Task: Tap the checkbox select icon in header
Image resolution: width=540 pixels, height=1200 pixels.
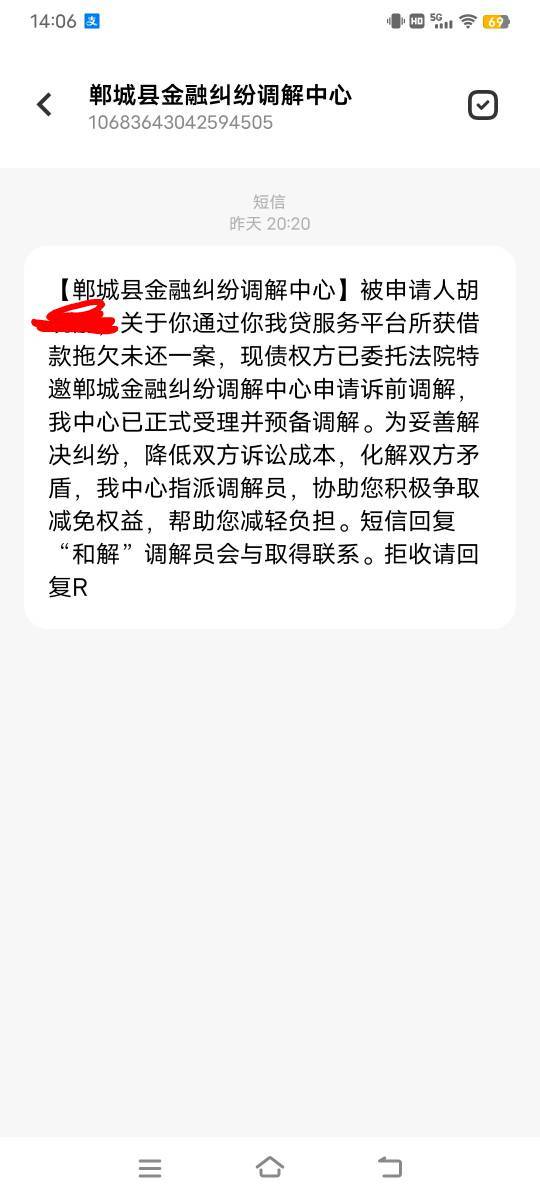Action: [483, 105]
